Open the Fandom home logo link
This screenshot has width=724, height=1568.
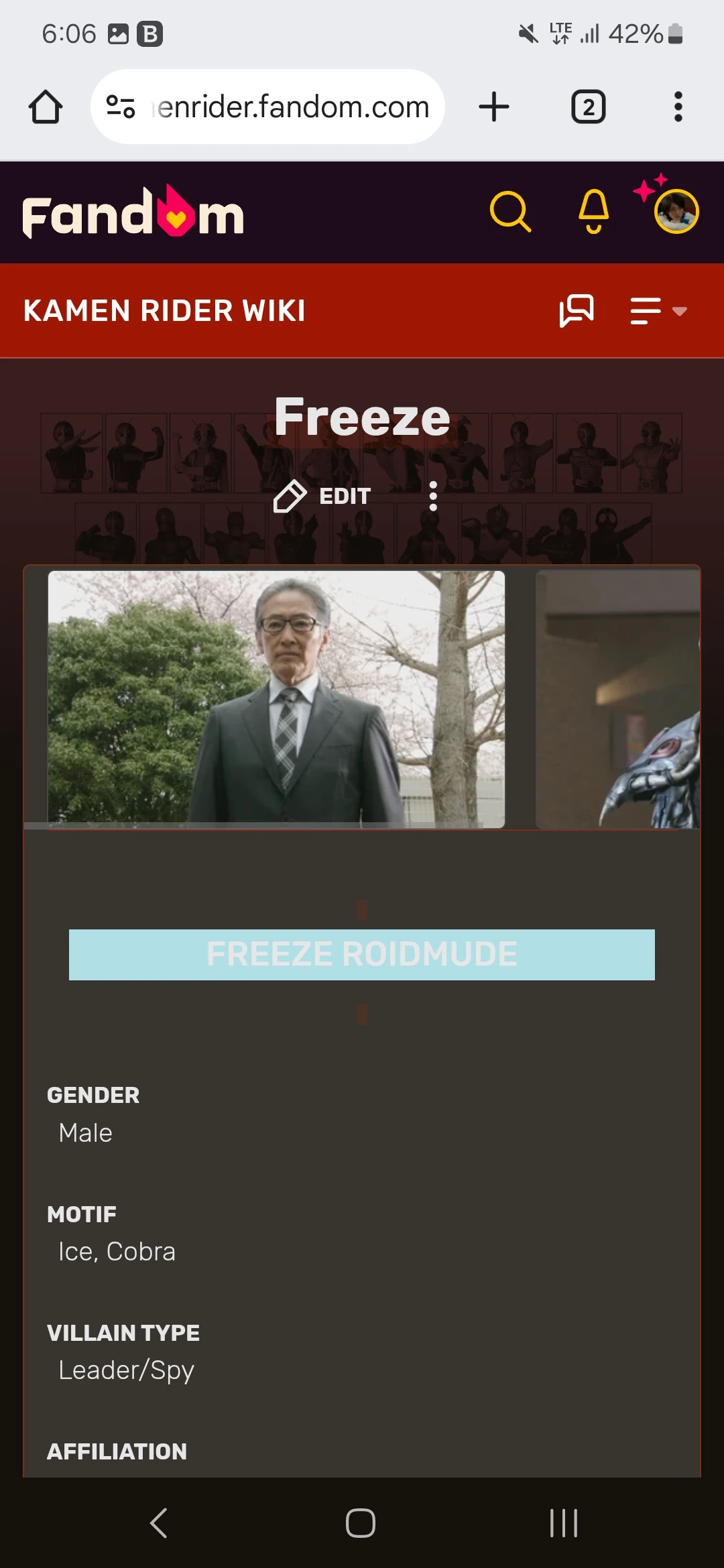point(133,213)
